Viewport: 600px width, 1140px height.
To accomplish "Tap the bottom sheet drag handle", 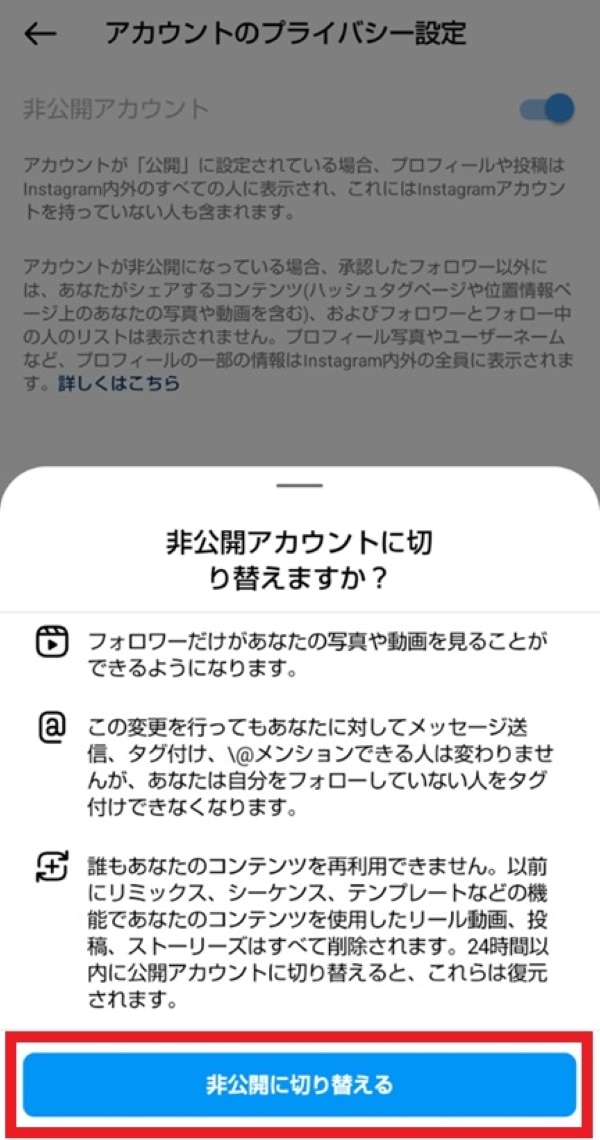I will click(300, 486).
